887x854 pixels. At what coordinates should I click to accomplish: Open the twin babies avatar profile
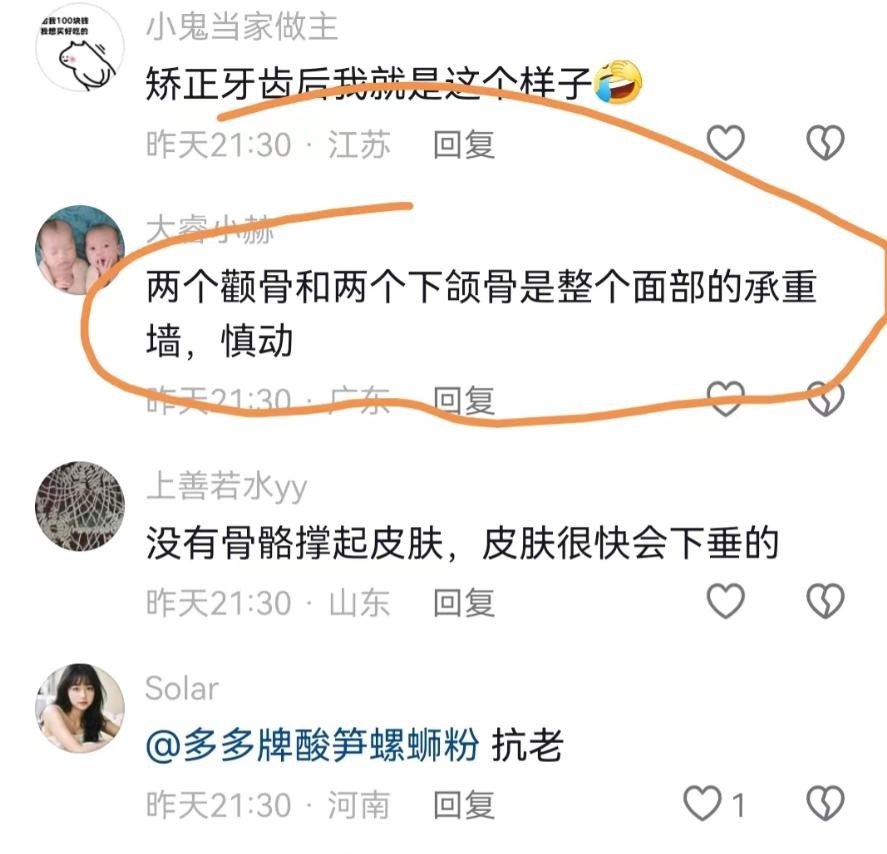(79, 251)
